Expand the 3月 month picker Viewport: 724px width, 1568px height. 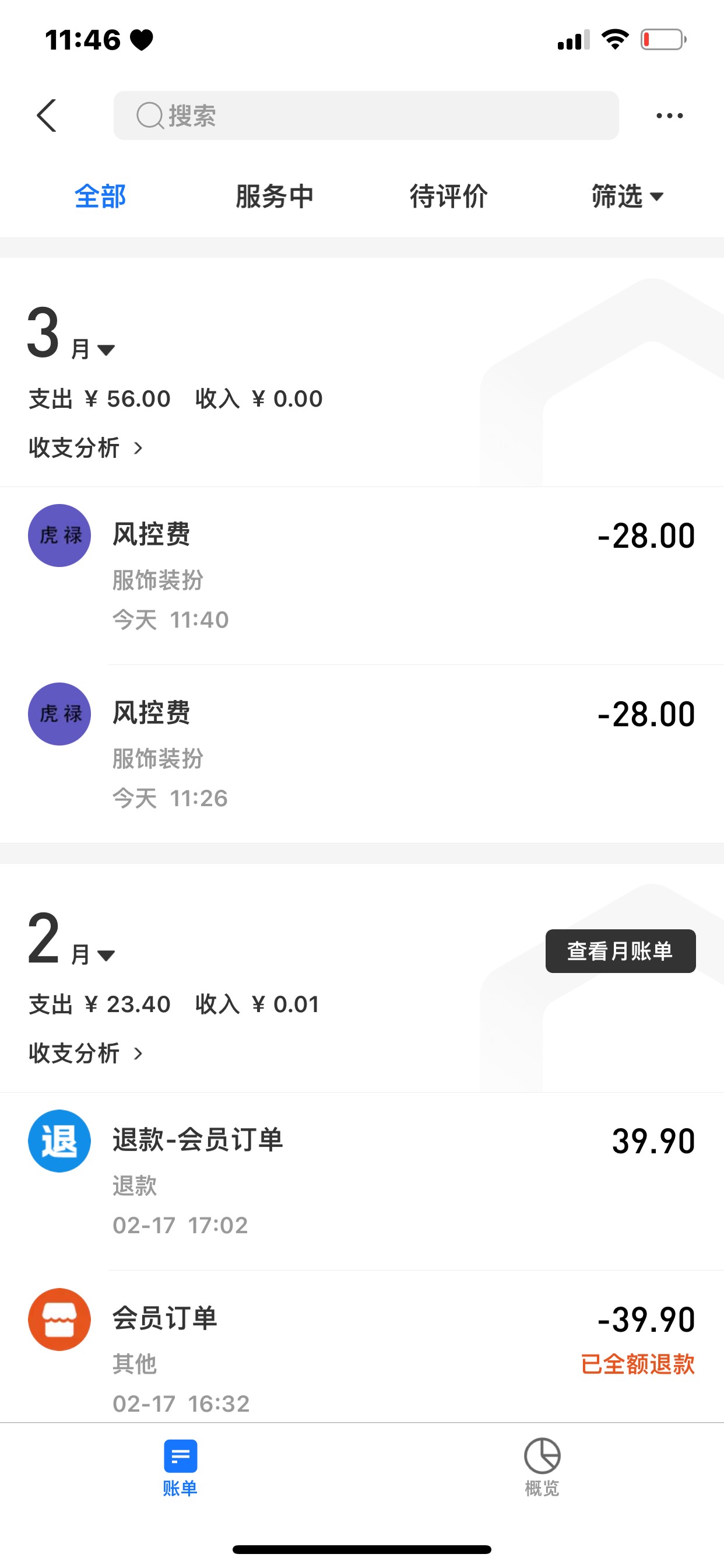(71, 335)
